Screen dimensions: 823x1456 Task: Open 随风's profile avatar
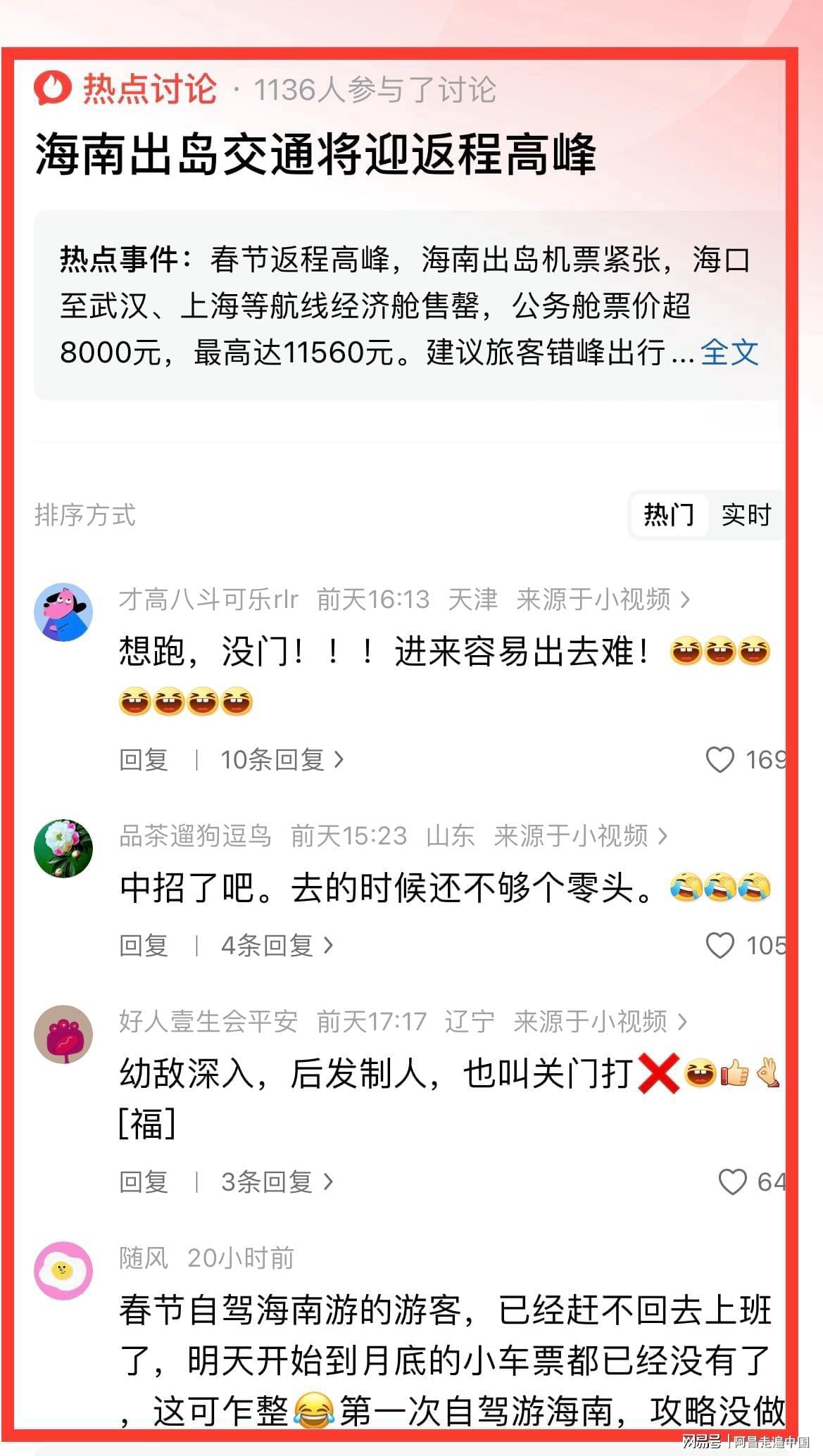(63, 1270)
